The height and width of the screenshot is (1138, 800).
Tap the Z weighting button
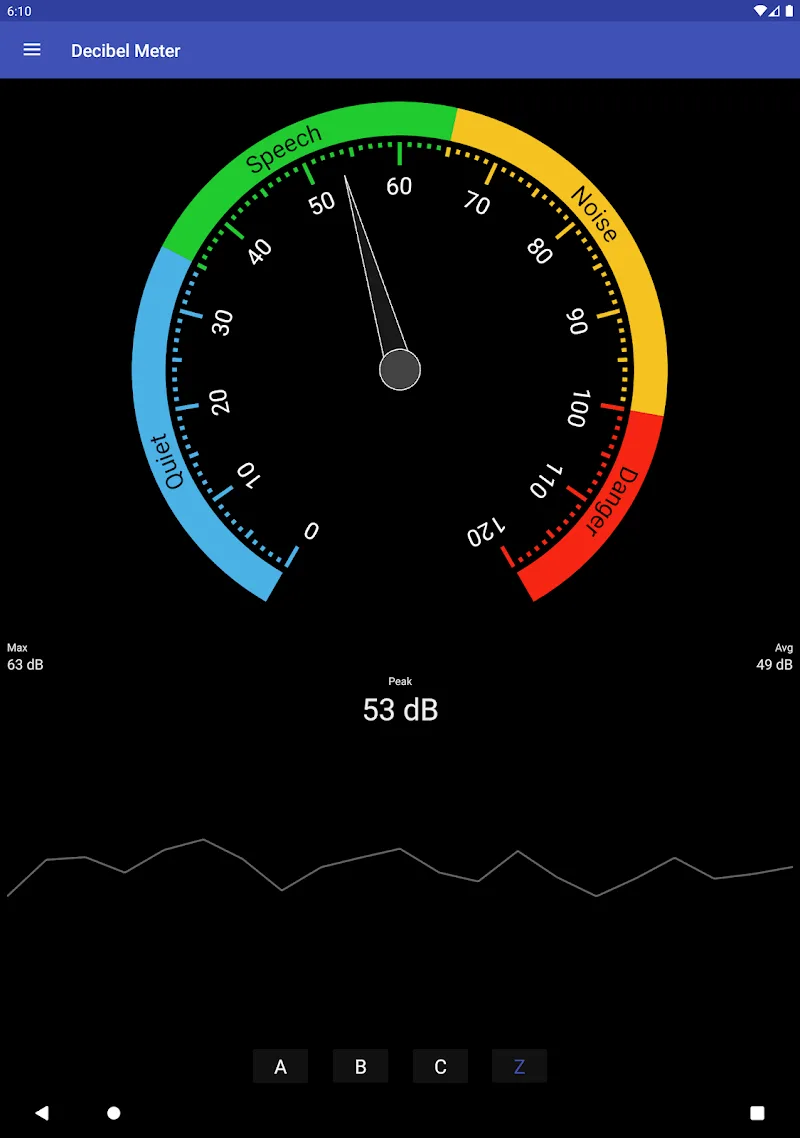pyautogui.click(x=519, y=1066)
